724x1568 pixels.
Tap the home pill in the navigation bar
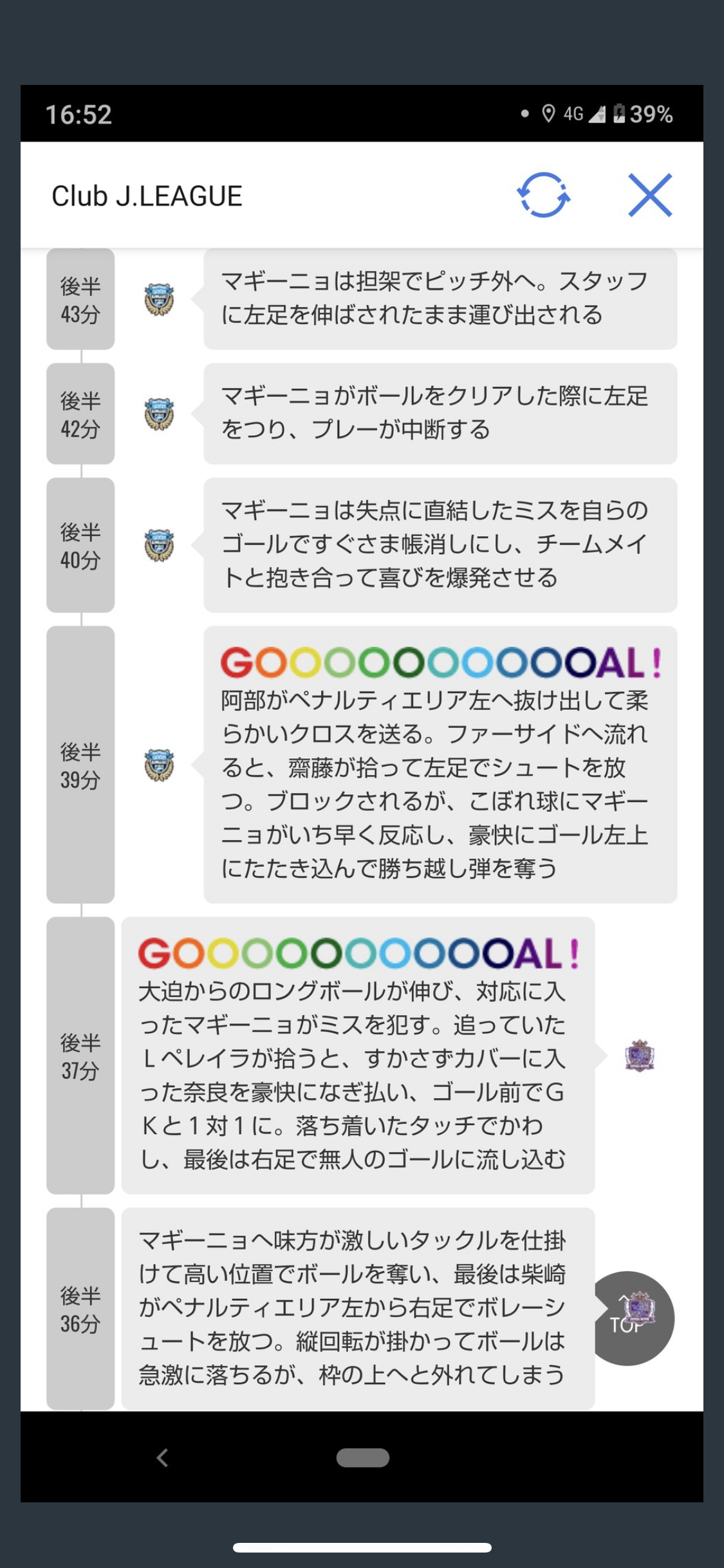pos(362,1457)
